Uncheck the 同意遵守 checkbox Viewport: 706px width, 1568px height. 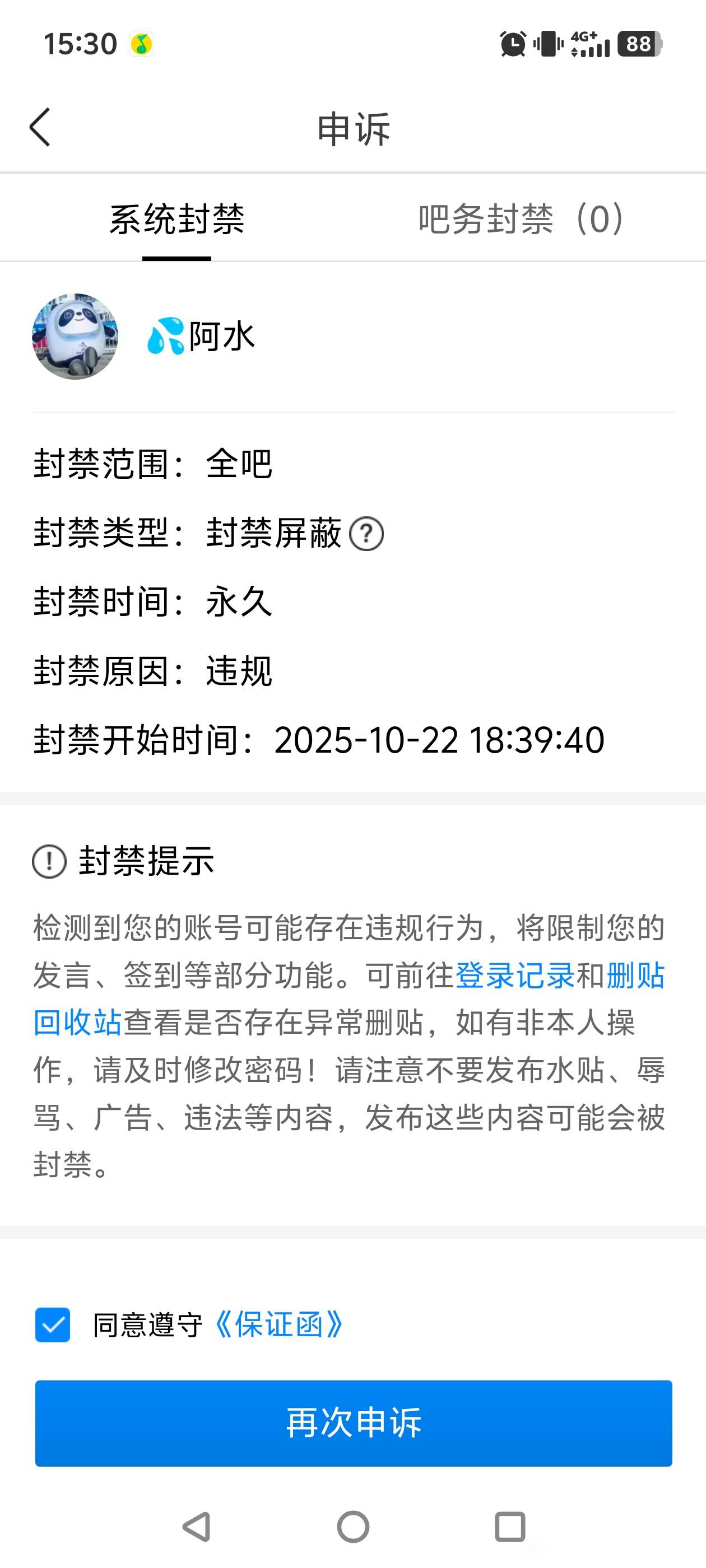(x=52, y=1324)
